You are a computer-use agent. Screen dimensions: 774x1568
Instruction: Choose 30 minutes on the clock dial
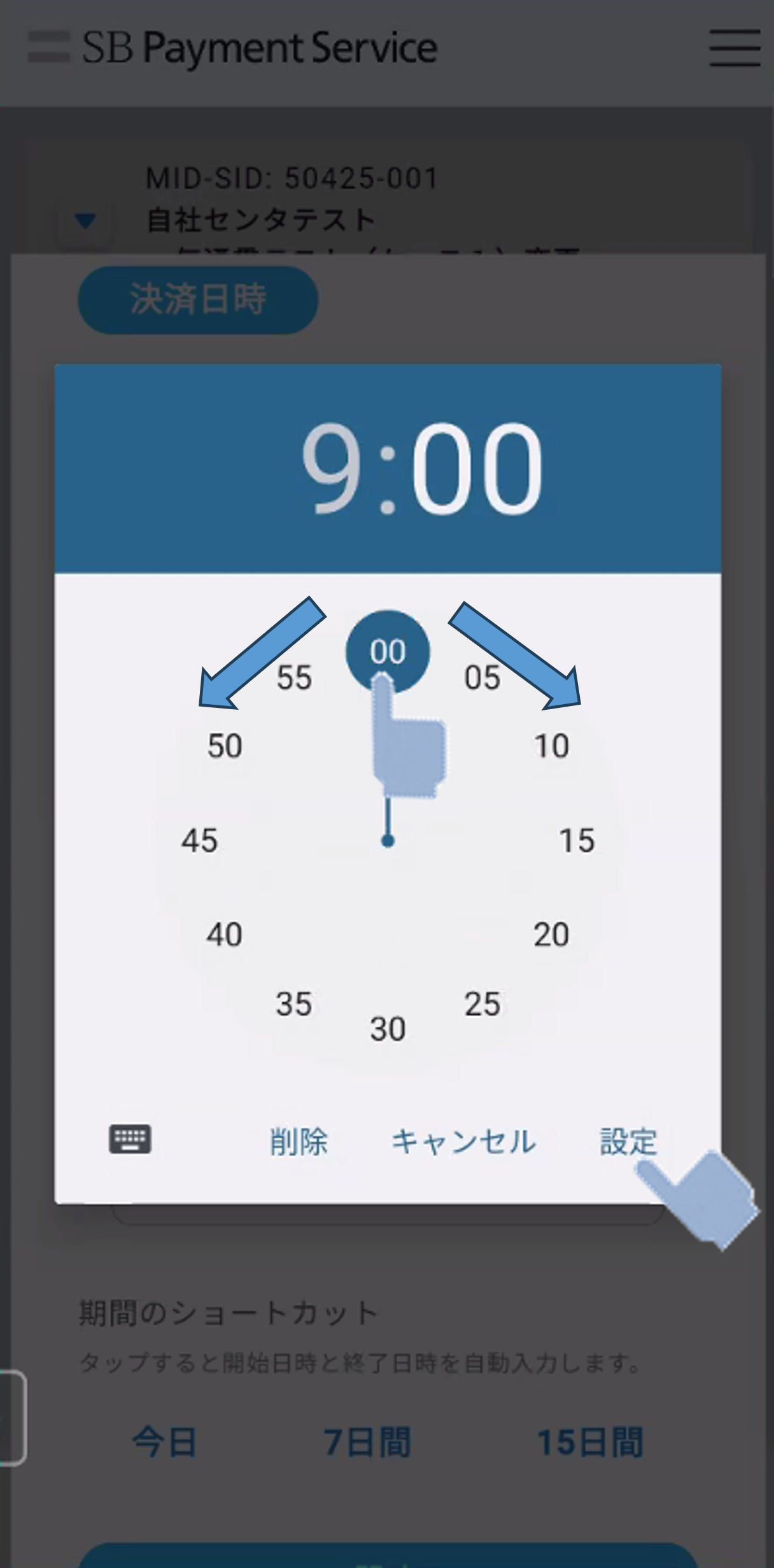[388, 1029]
